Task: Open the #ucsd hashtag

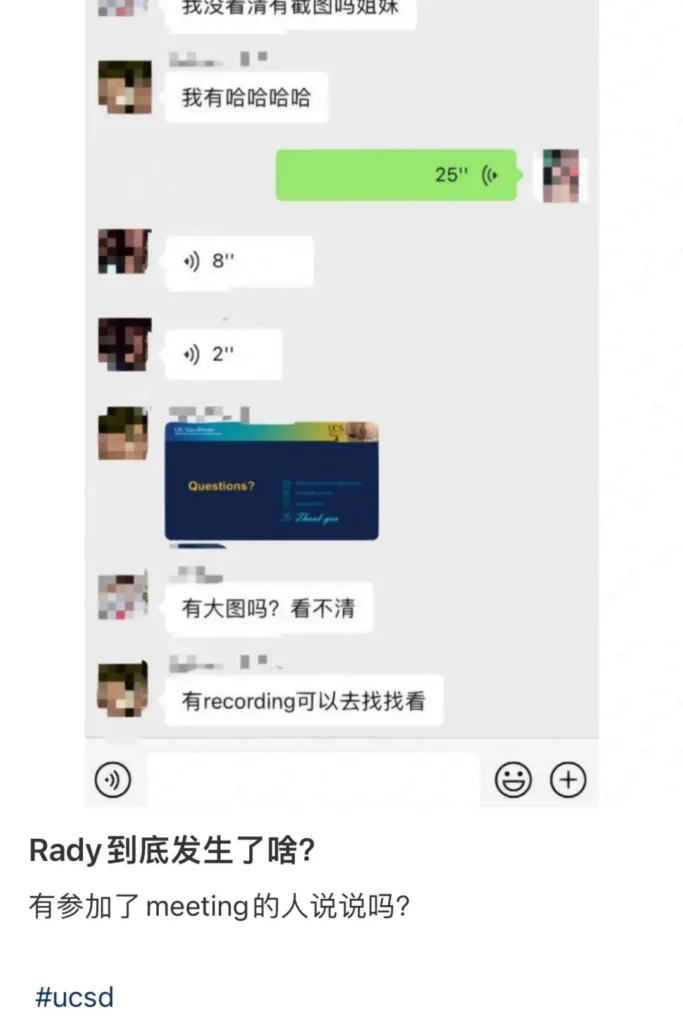Action: tap(75, 996)
